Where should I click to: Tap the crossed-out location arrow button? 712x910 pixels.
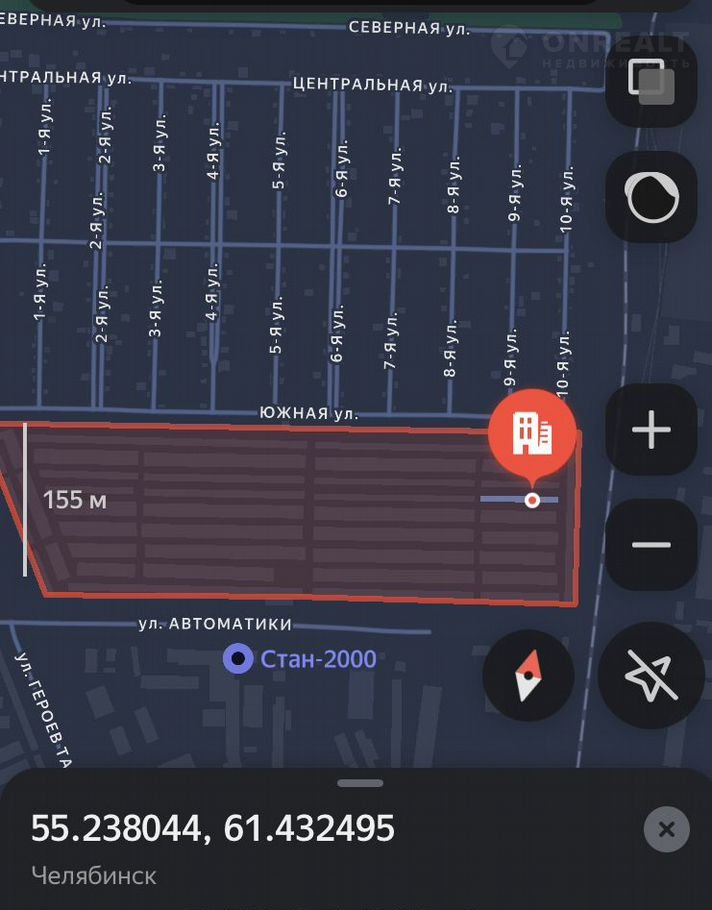click(x=651, y=675)
